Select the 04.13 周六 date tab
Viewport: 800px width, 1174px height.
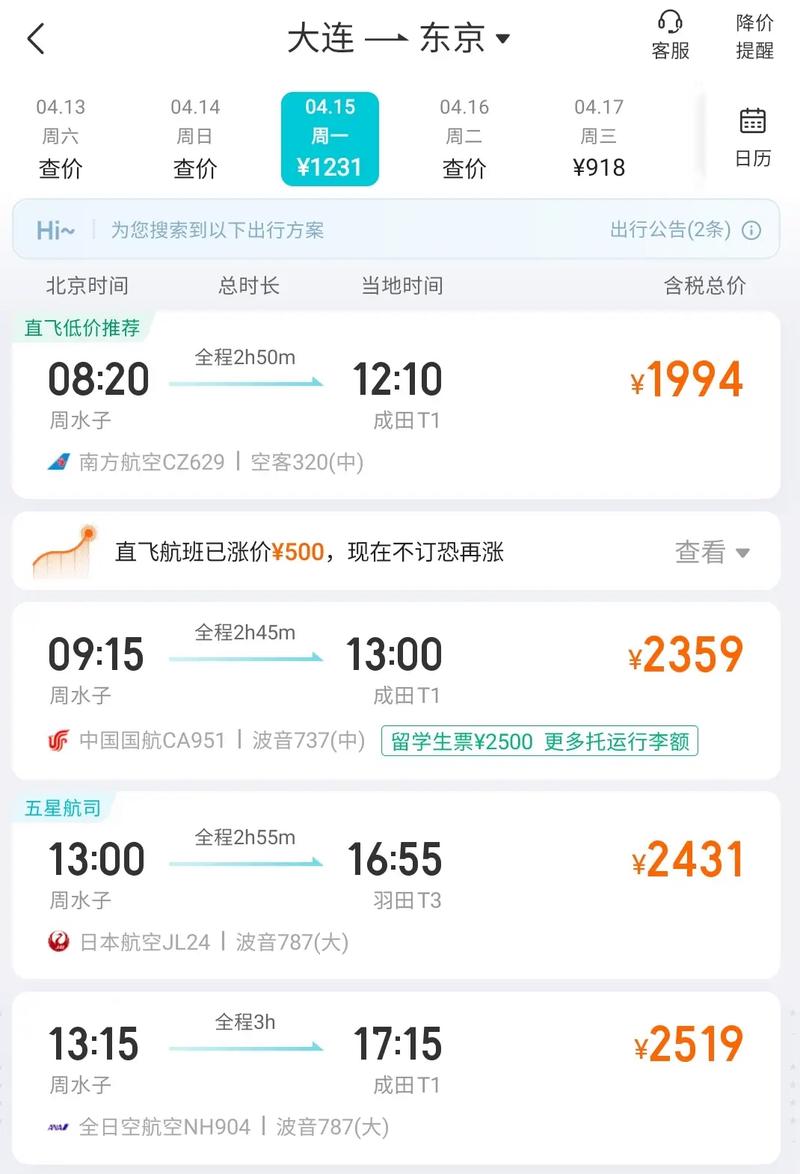click(61, 139)
